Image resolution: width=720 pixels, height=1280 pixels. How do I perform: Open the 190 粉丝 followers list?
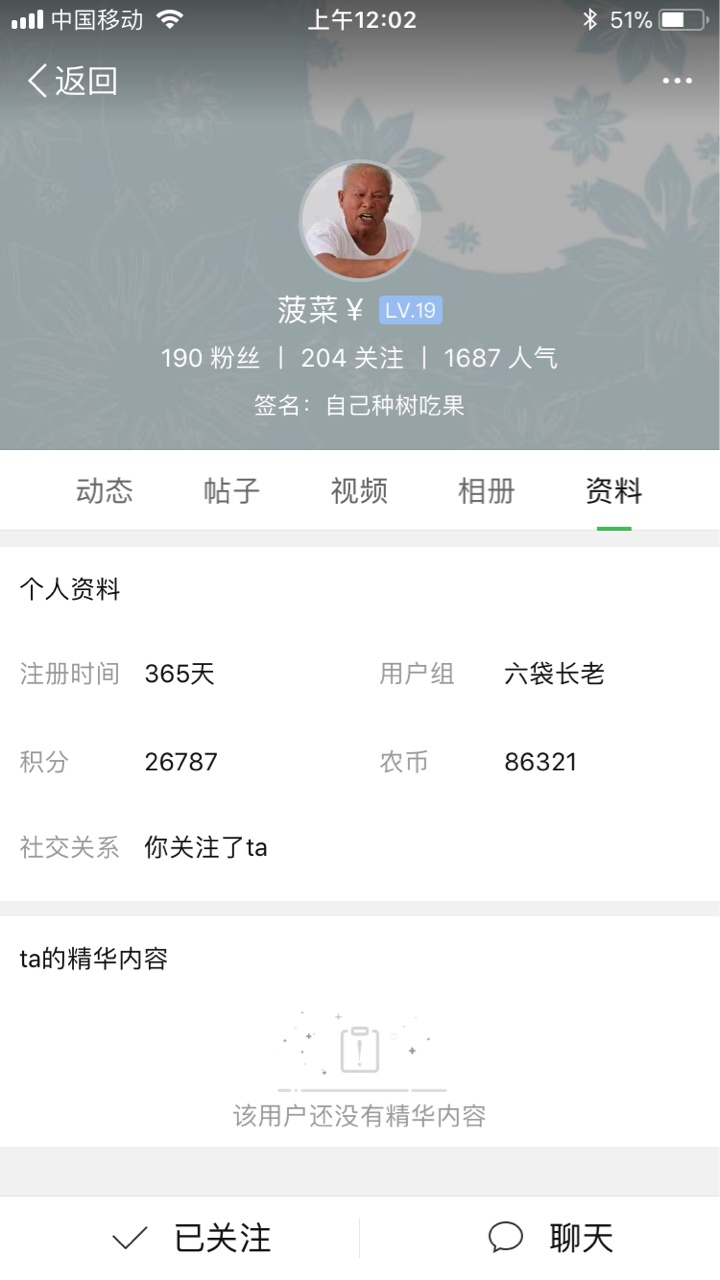coord(210,358)
